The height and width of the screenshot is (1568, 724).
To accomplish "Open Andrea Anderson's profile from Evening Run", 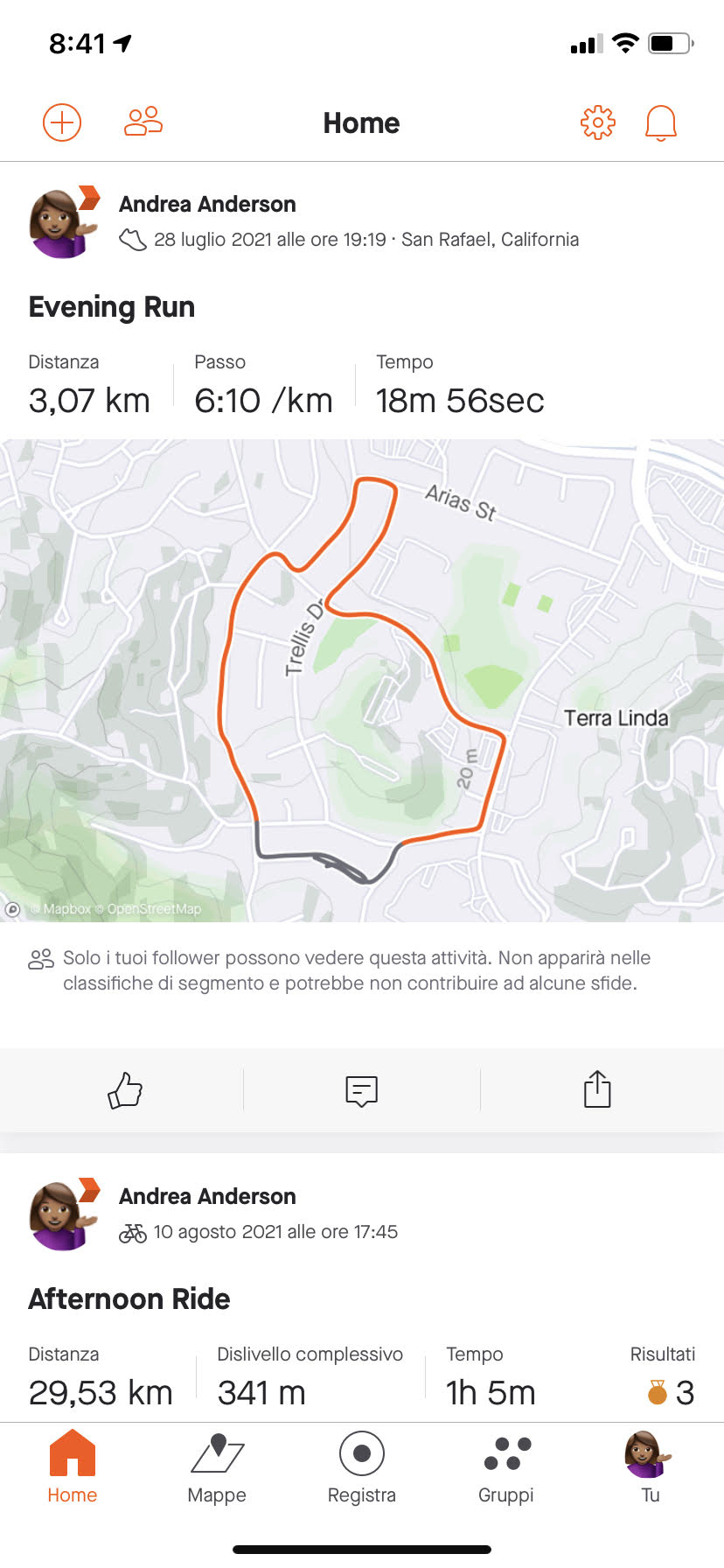I will tap(207, 204).
